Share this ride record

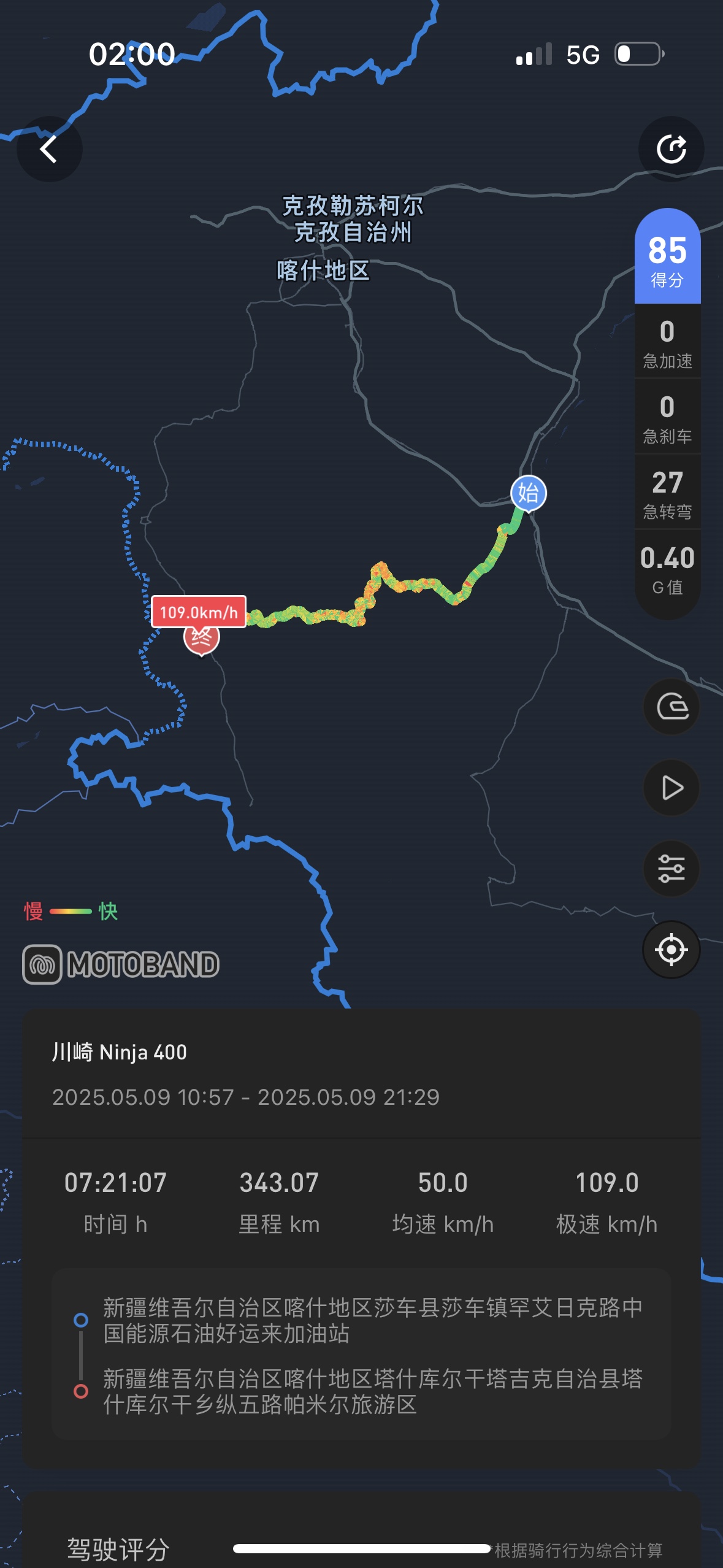[x=671, y=149]
